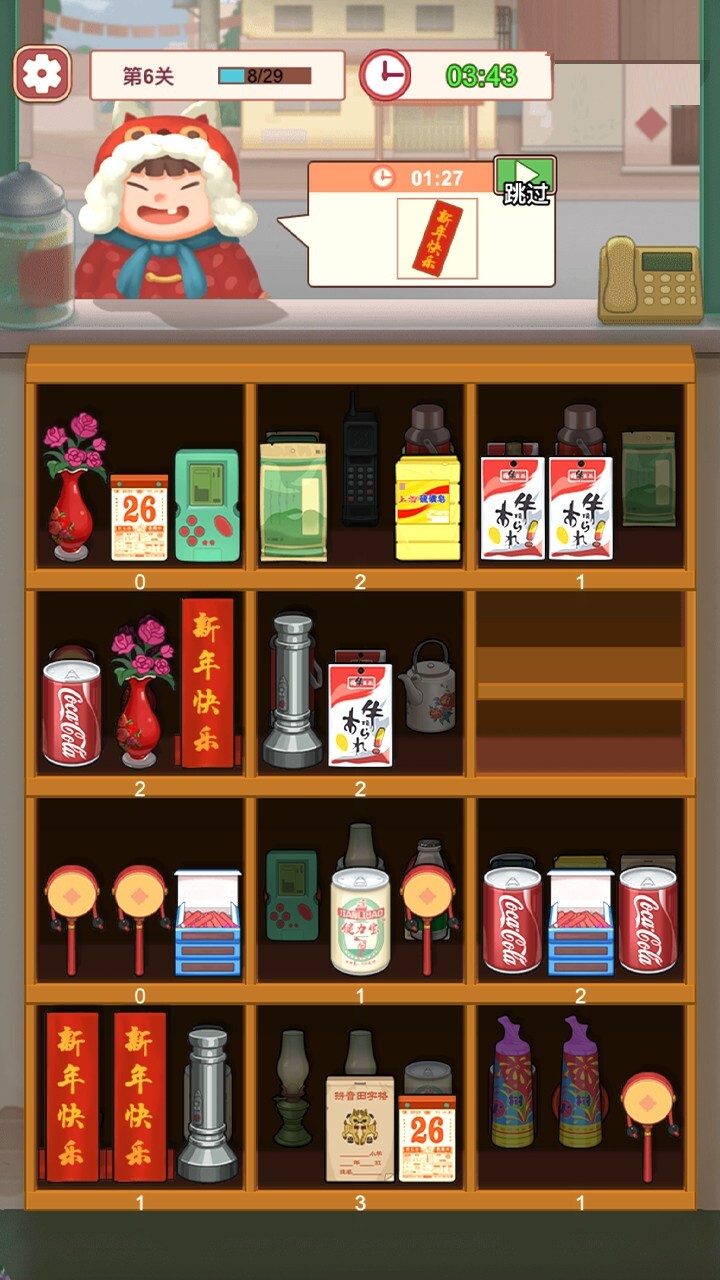Pick the blue cracker box between Coca-Cola cans

click(x=580, y=922)
